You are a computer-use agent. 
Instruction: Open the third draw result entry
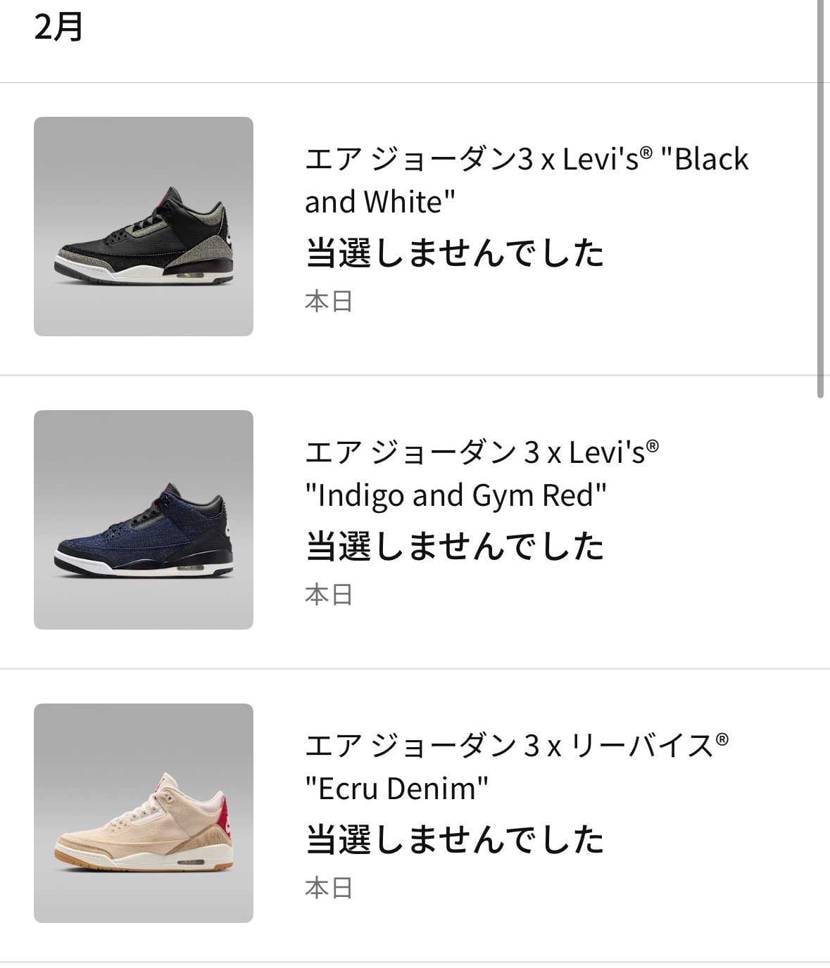tap(415, 812)
